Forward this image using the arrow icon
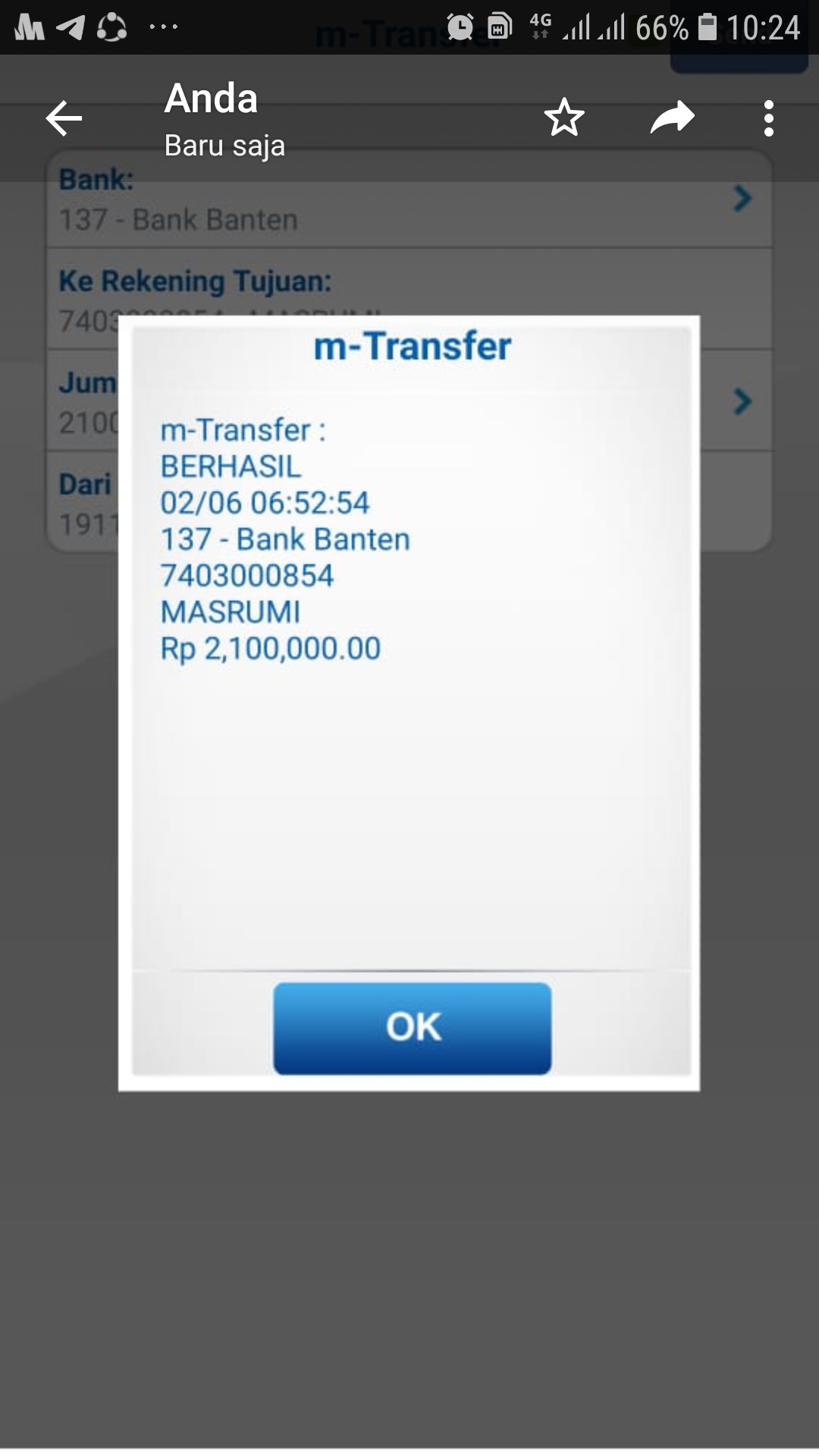Screen dimensions: 819x1456 tap(672, 118)
